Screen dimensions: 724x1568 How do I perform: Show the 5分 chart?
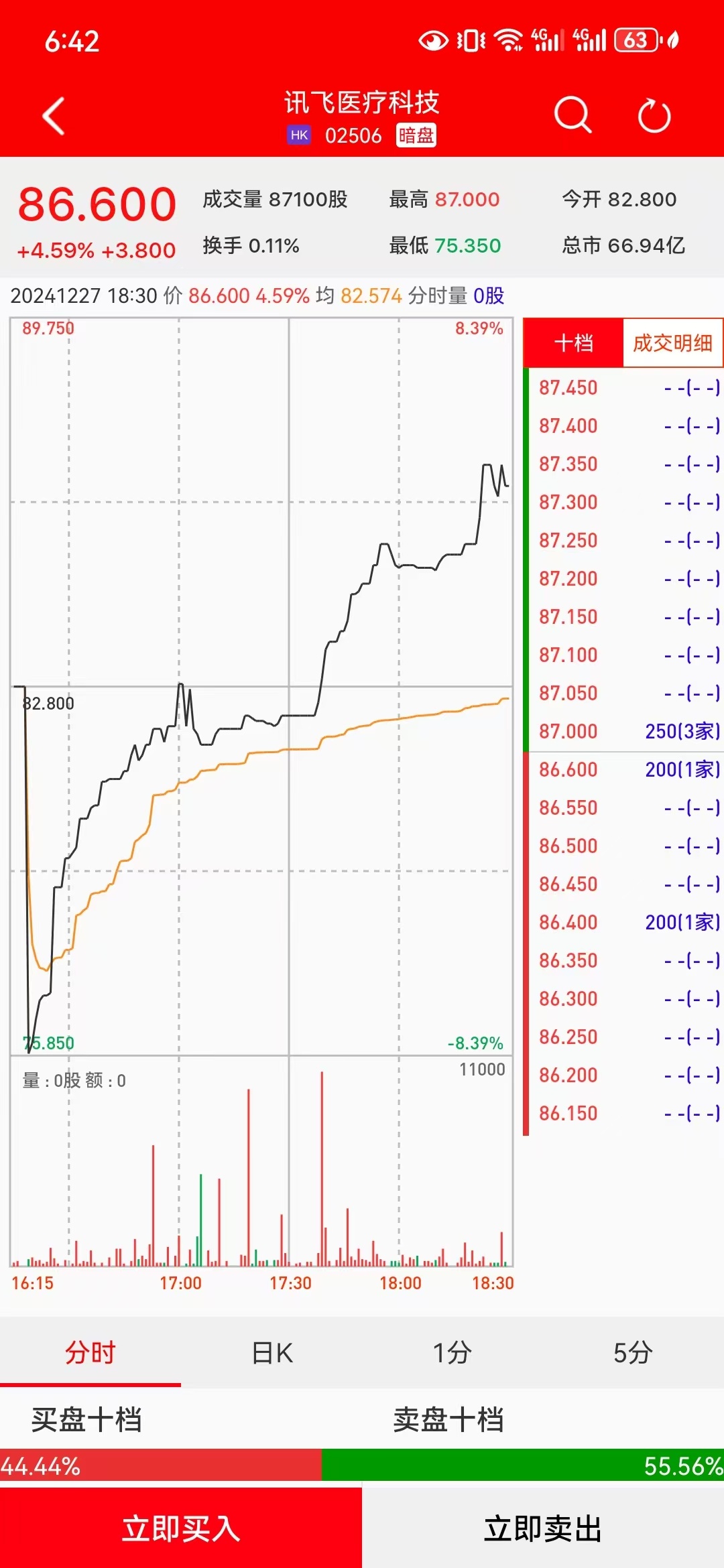[x=633, y=1353]
